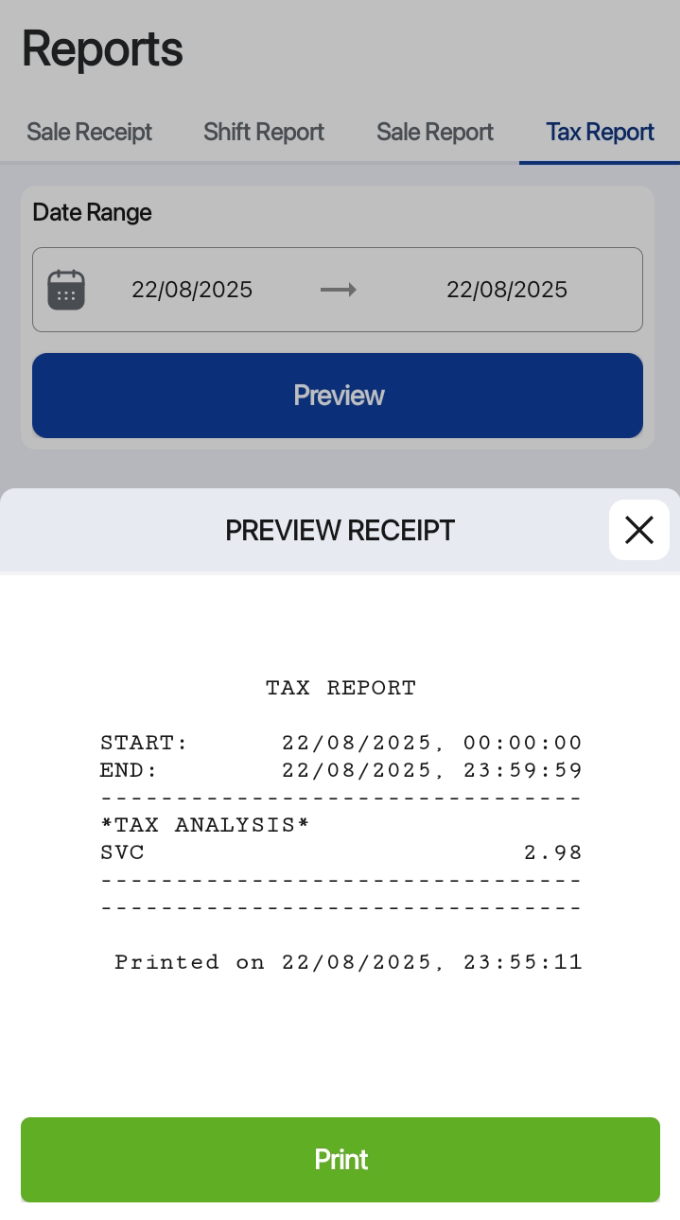Open the Shift Report tab
Viewport: 680px width, 1220px height.
(x=264, y=132)
